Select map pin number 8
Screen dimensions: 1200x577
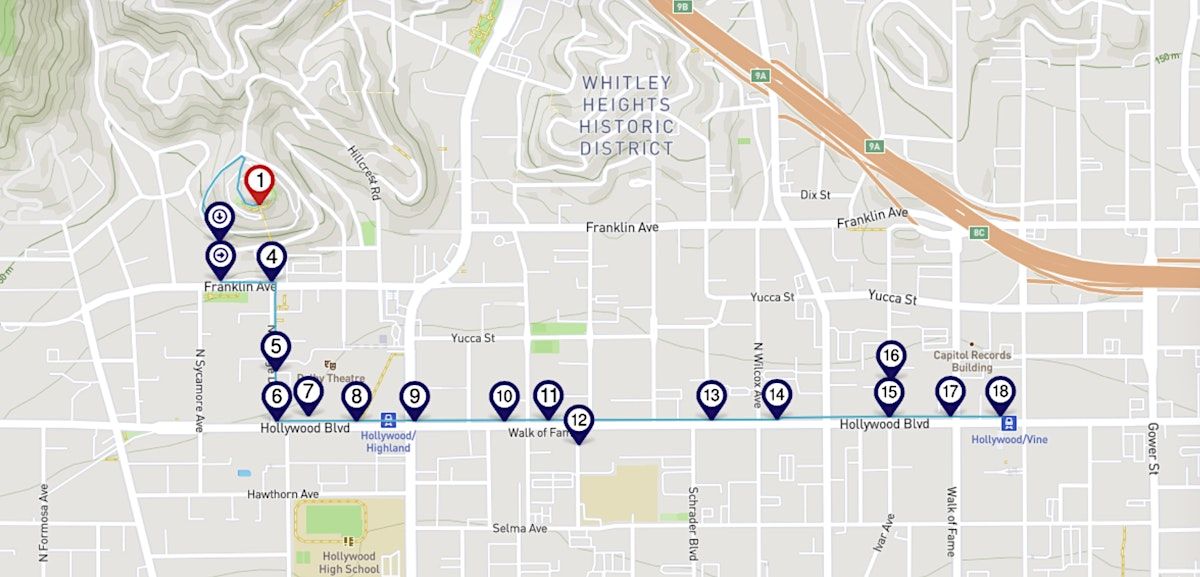coord(356,396)
